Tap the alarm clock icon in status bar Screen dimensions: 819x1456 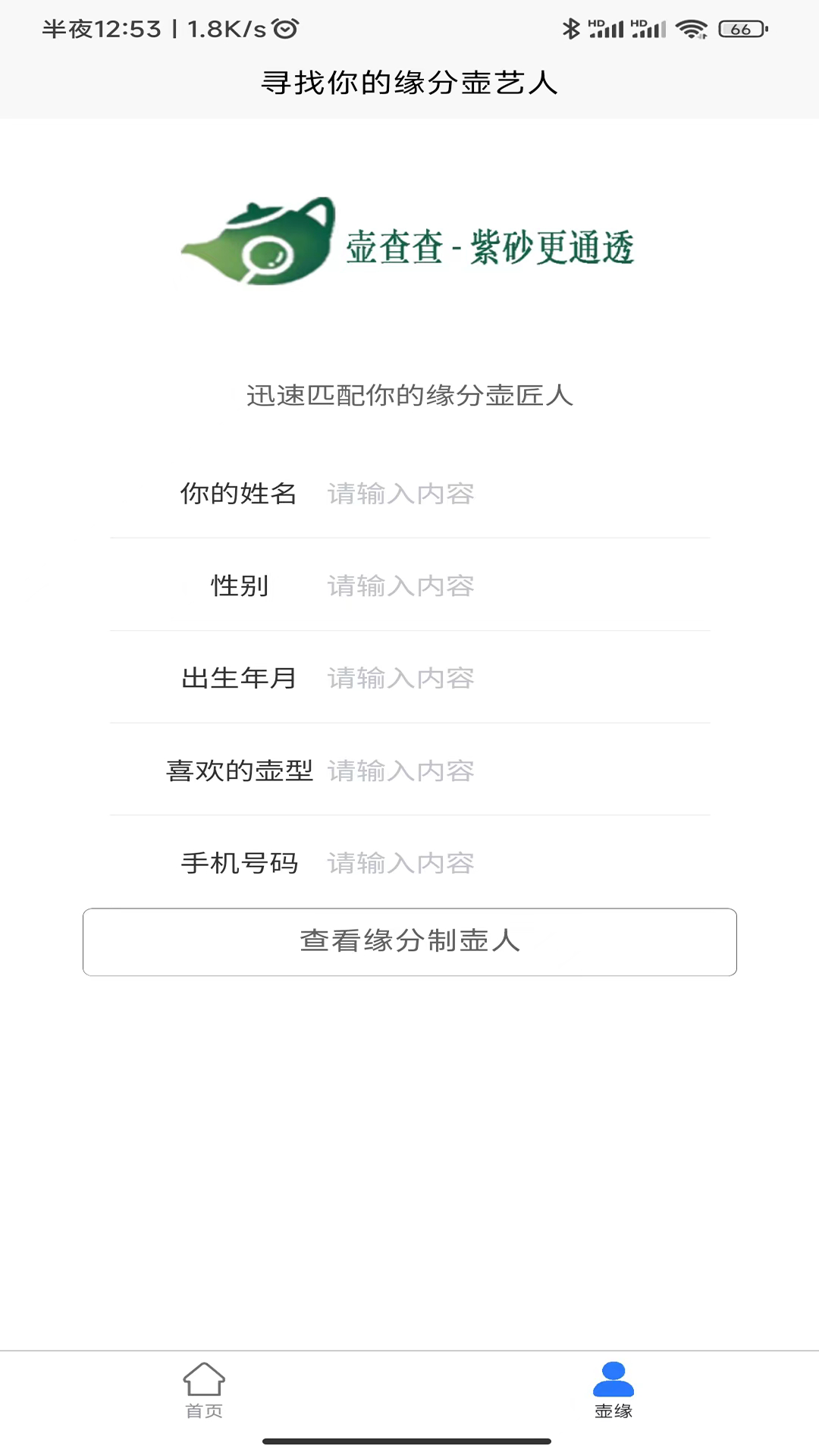tap(284, 29)
